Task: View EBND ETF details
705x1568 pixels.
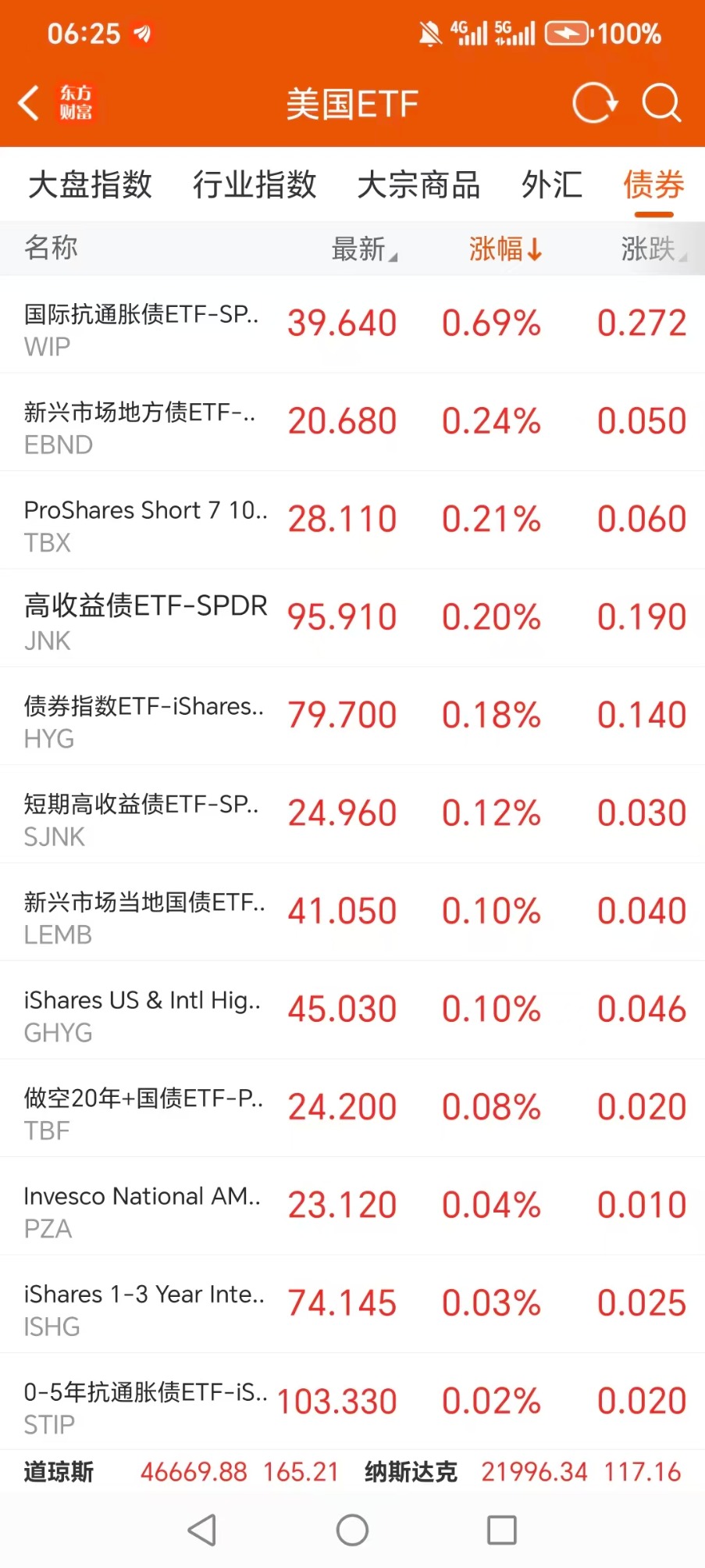Action: coord(352,422)
